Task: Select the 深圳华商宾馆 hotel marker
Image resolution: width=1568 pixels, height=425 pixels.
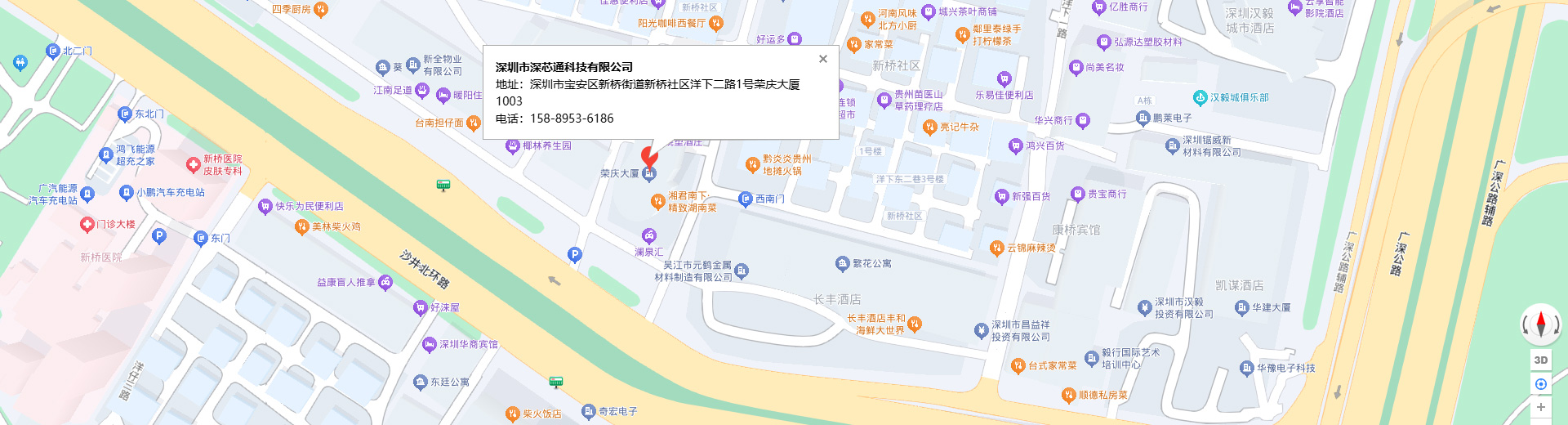Action: pyautogui.click(x=430, y=344)
